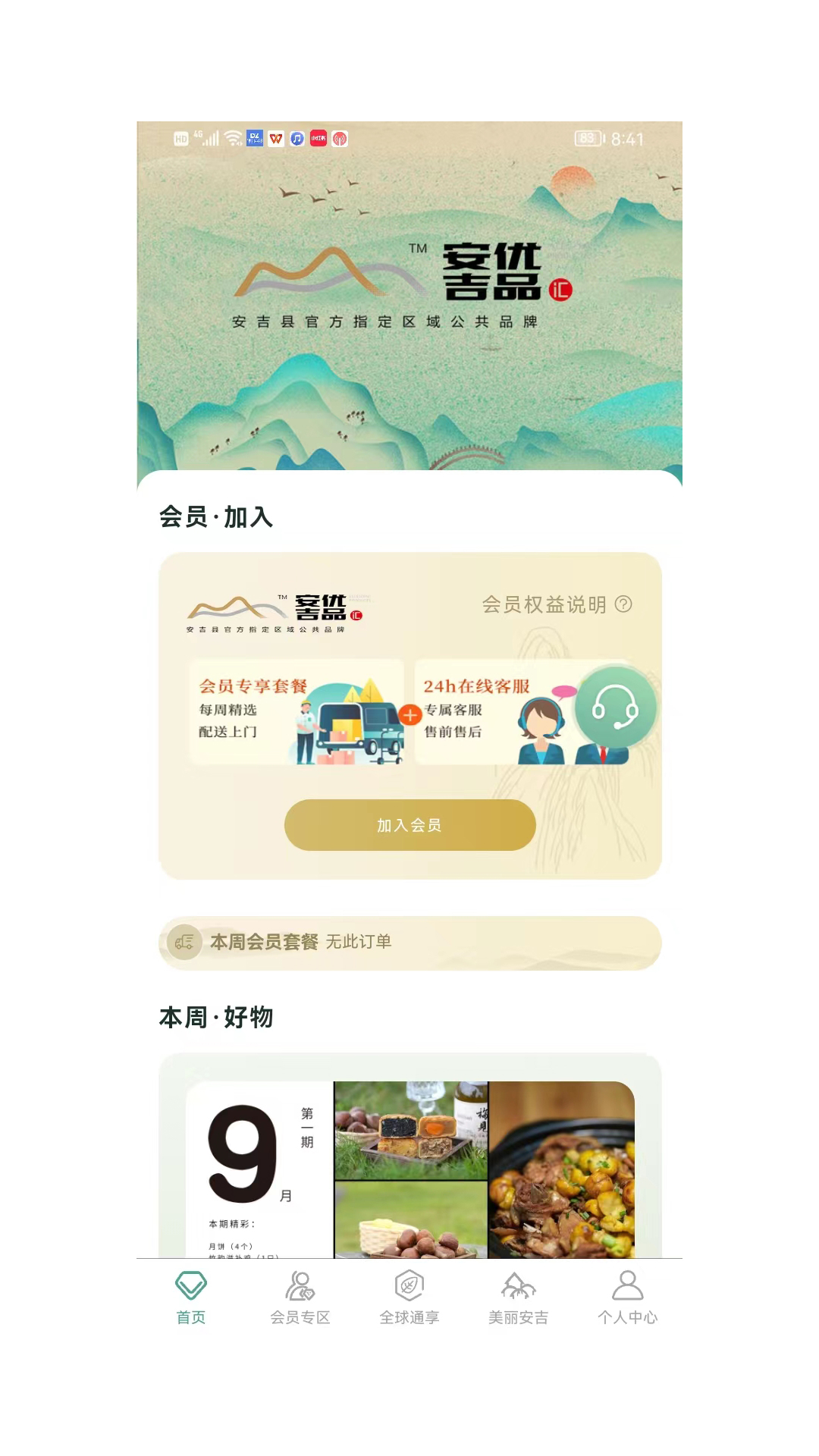Tap the 加入会员 button
The height and width of the screenshot is (1456, 819).
pyautogui.click(x=409, y=825)
